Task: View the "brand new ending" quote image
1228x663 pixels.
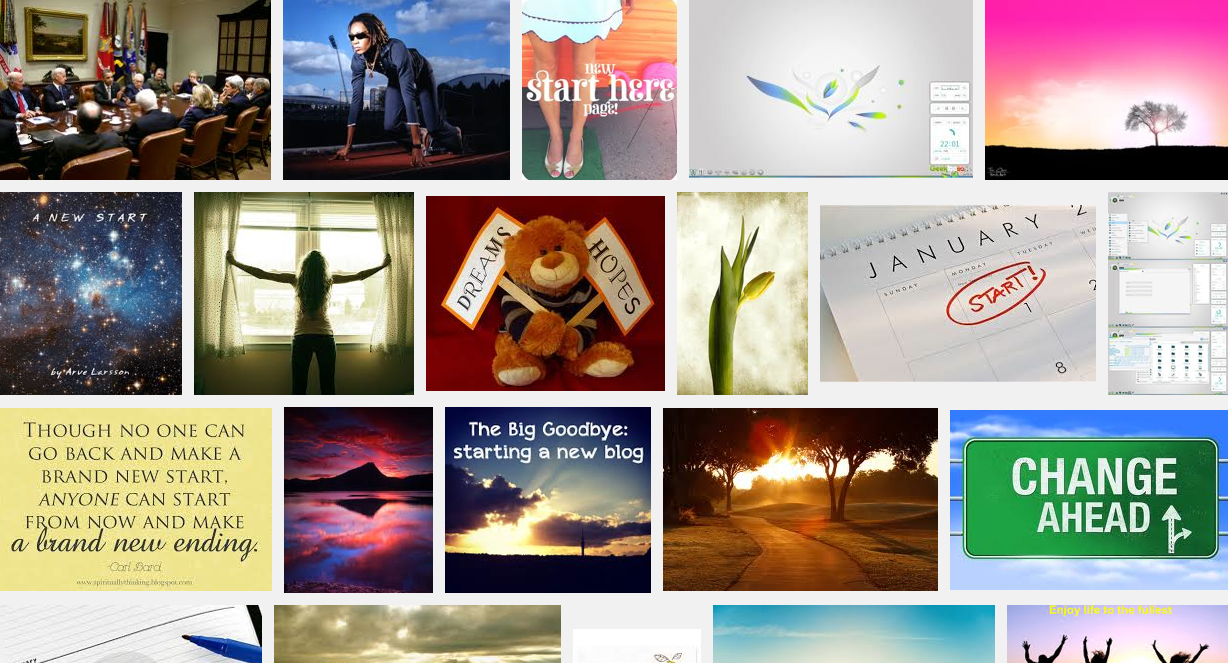Action: coord(135,499)
